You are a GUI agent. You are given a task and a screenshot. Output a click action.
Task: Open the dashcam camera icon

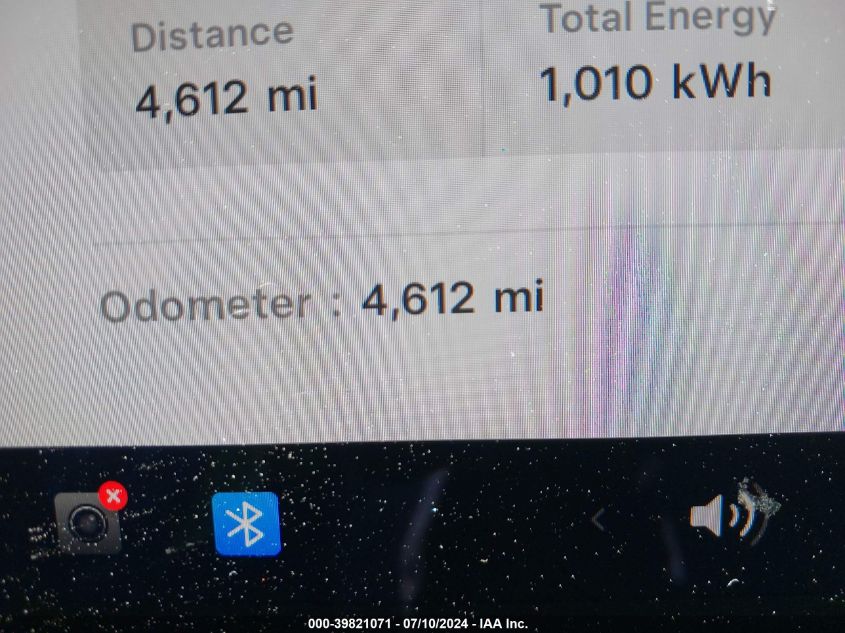(88, 523)
